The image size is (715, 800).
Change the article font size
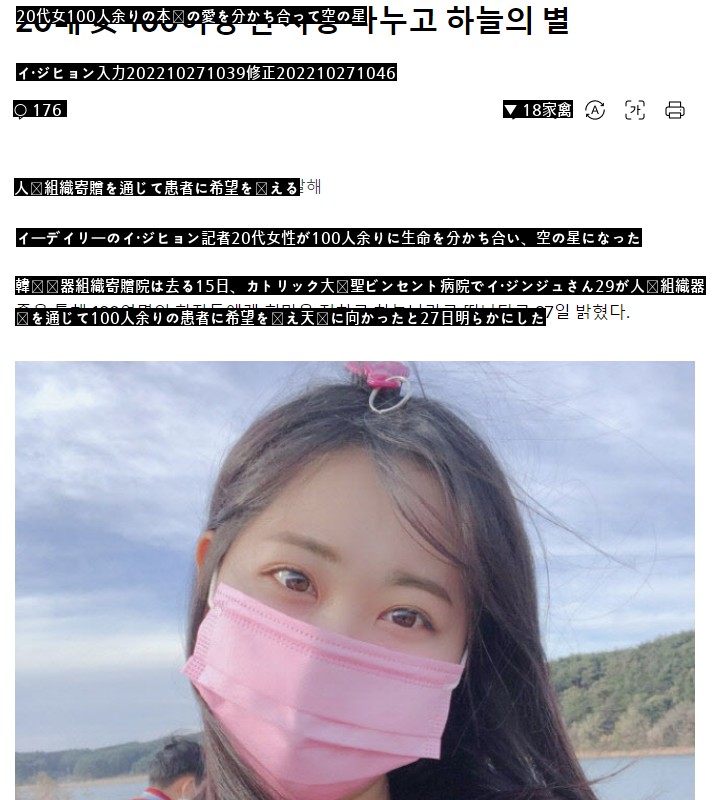(635, 110)
